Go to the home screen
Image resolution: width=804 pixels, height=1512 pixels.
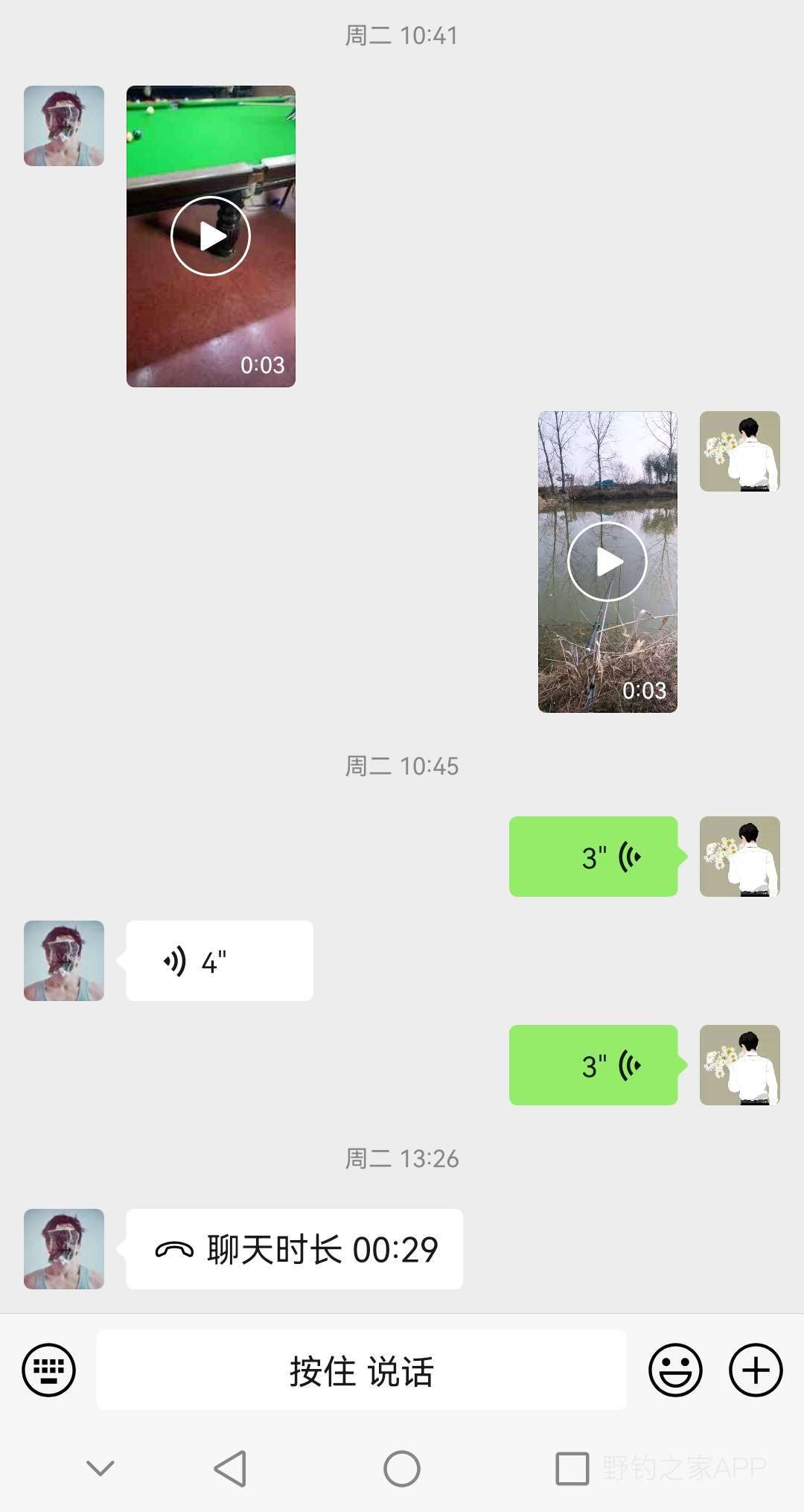click(x=402, y=1469)
